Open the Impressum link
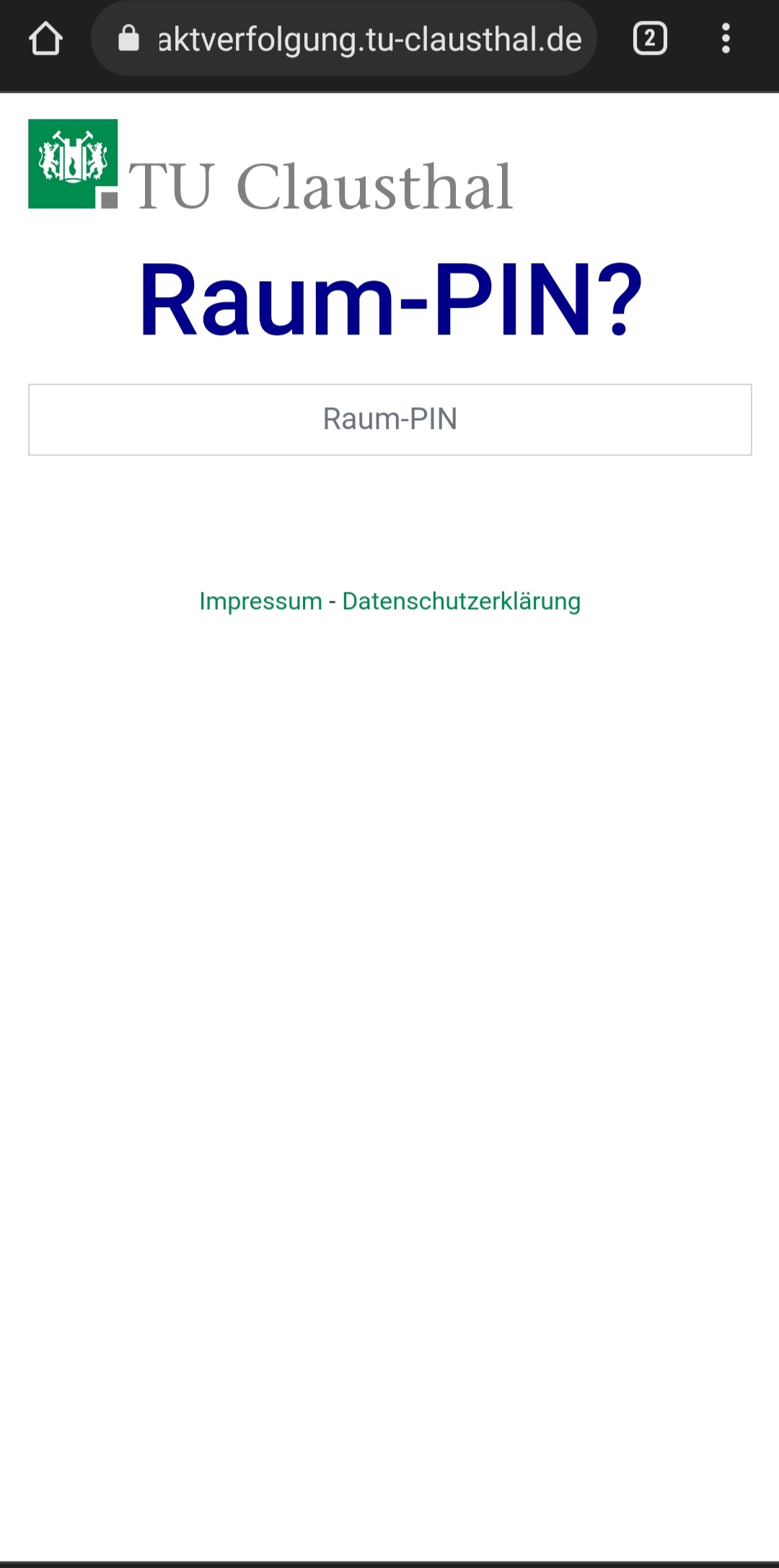The height and width of the screenshot is (1568, 779). [x=260, y=601]
